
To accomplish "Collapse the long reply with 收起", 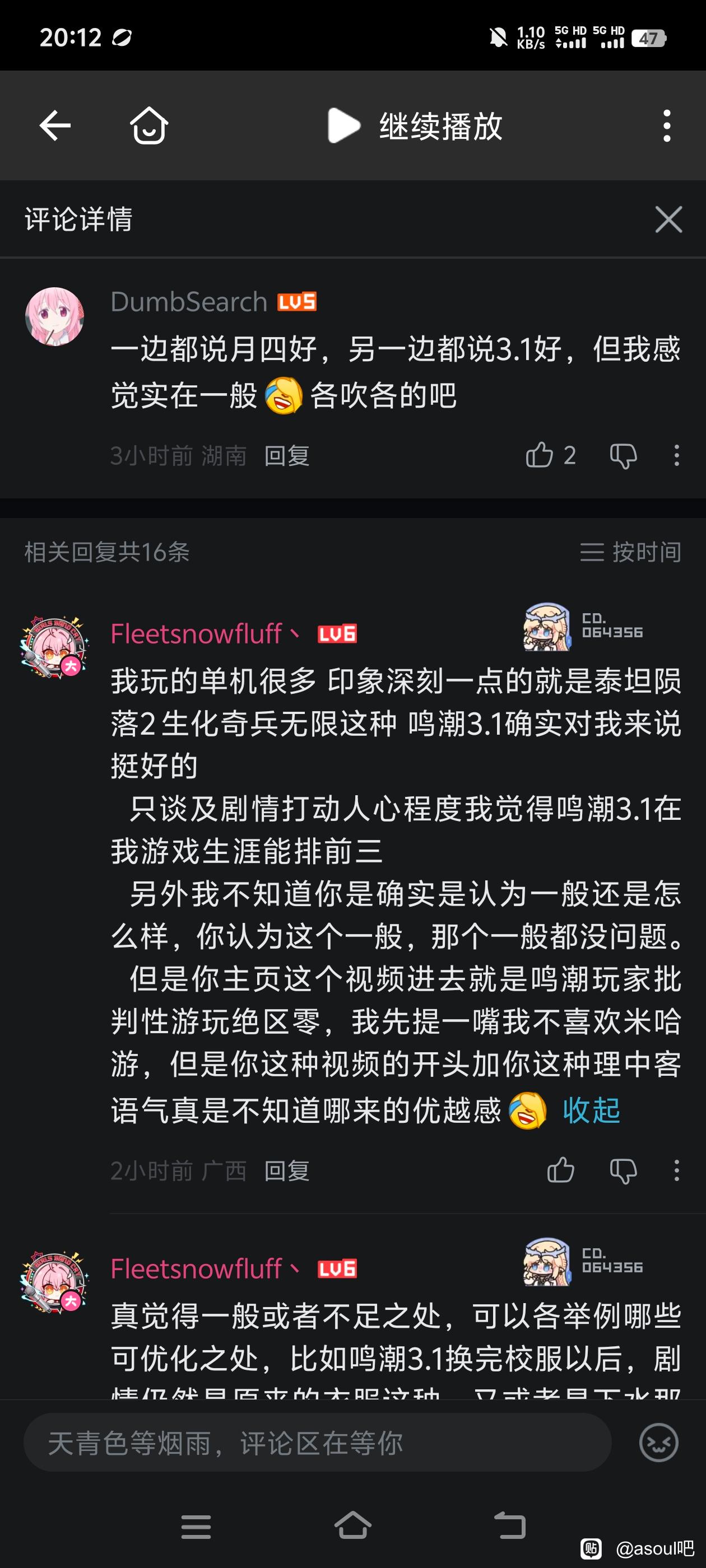I will tap(591, 1110).
